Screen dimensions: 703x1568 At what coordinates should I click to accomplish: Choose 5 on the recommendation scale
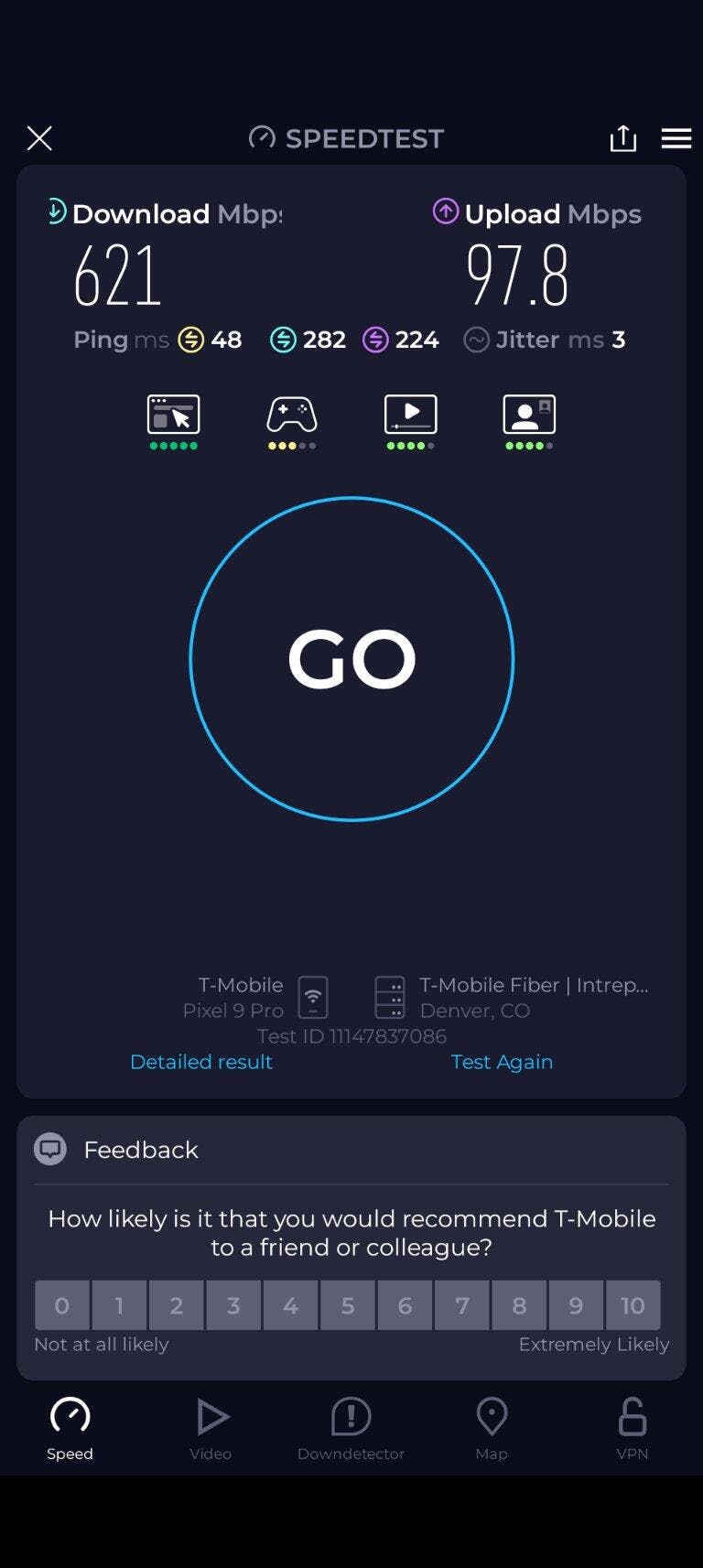click(348, 1305)
